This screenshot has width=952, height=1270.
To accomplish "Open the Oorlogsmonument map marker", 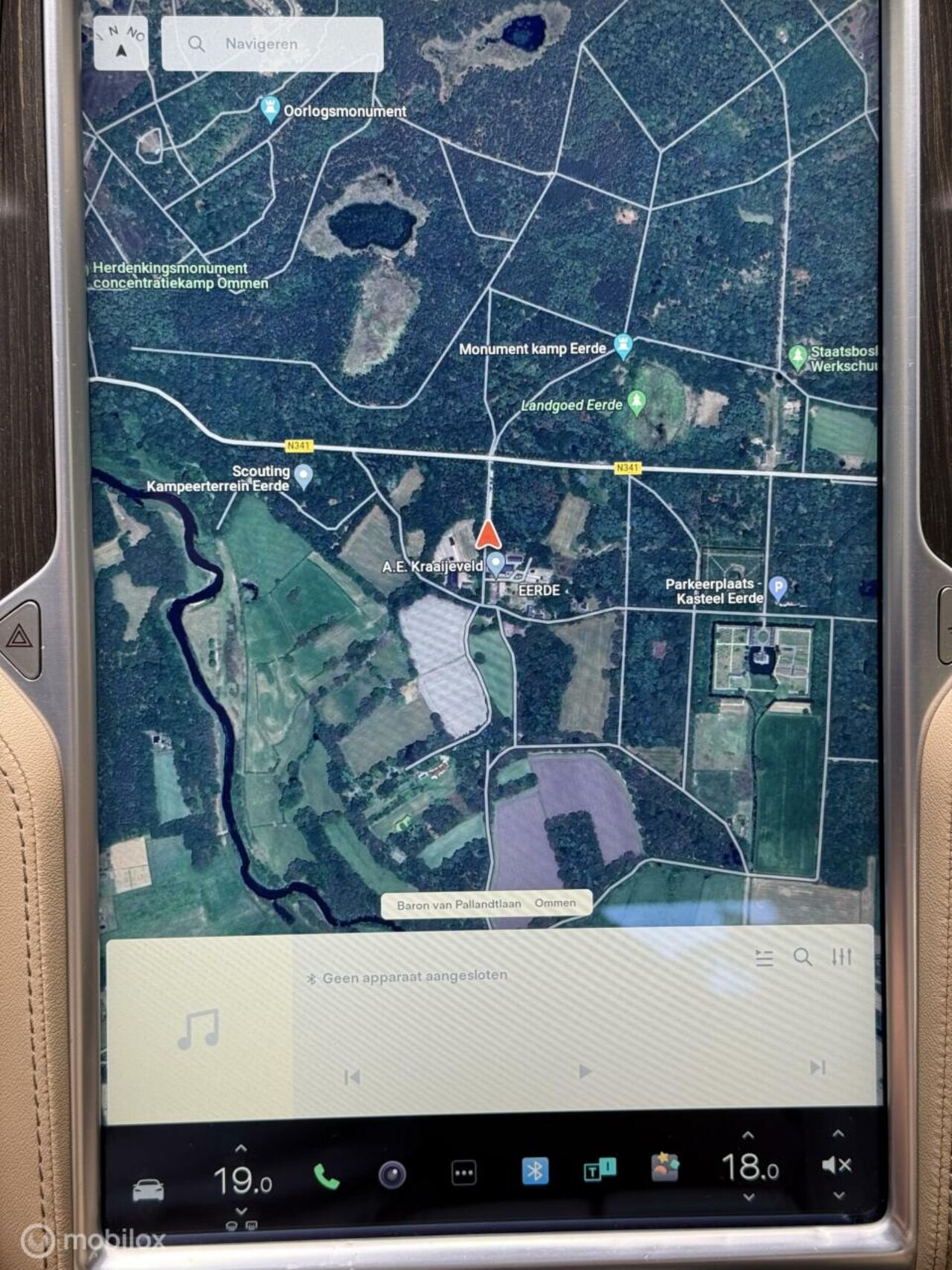I will 270,108.
